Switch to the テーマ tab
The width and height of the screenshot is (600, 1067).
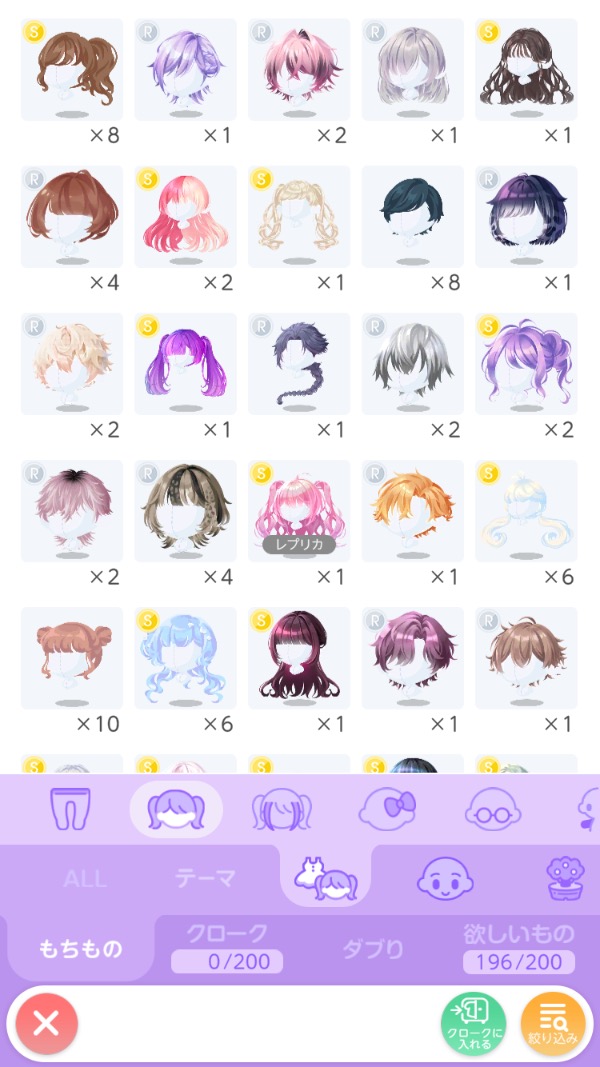[x=205, y=879]
